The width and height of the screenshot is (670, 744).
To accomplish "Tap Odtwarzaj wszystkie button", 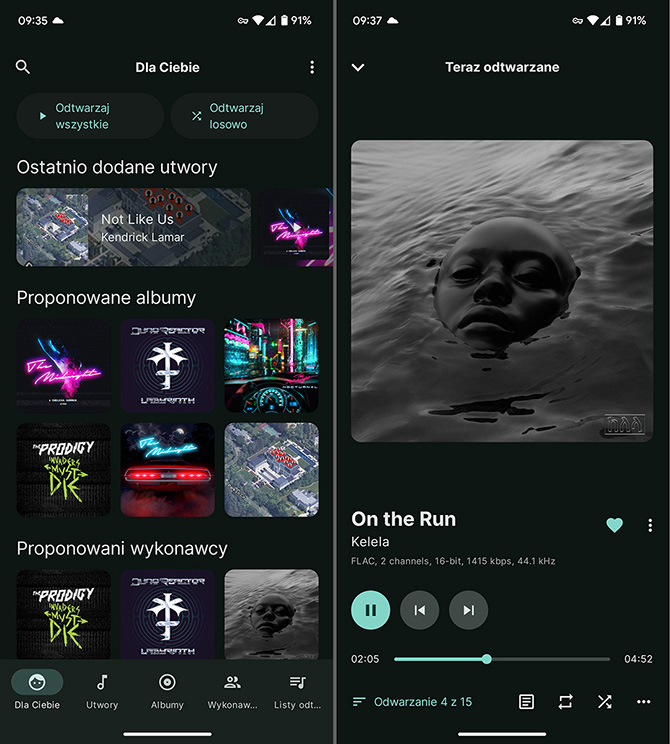I will (x=90, y=116).
